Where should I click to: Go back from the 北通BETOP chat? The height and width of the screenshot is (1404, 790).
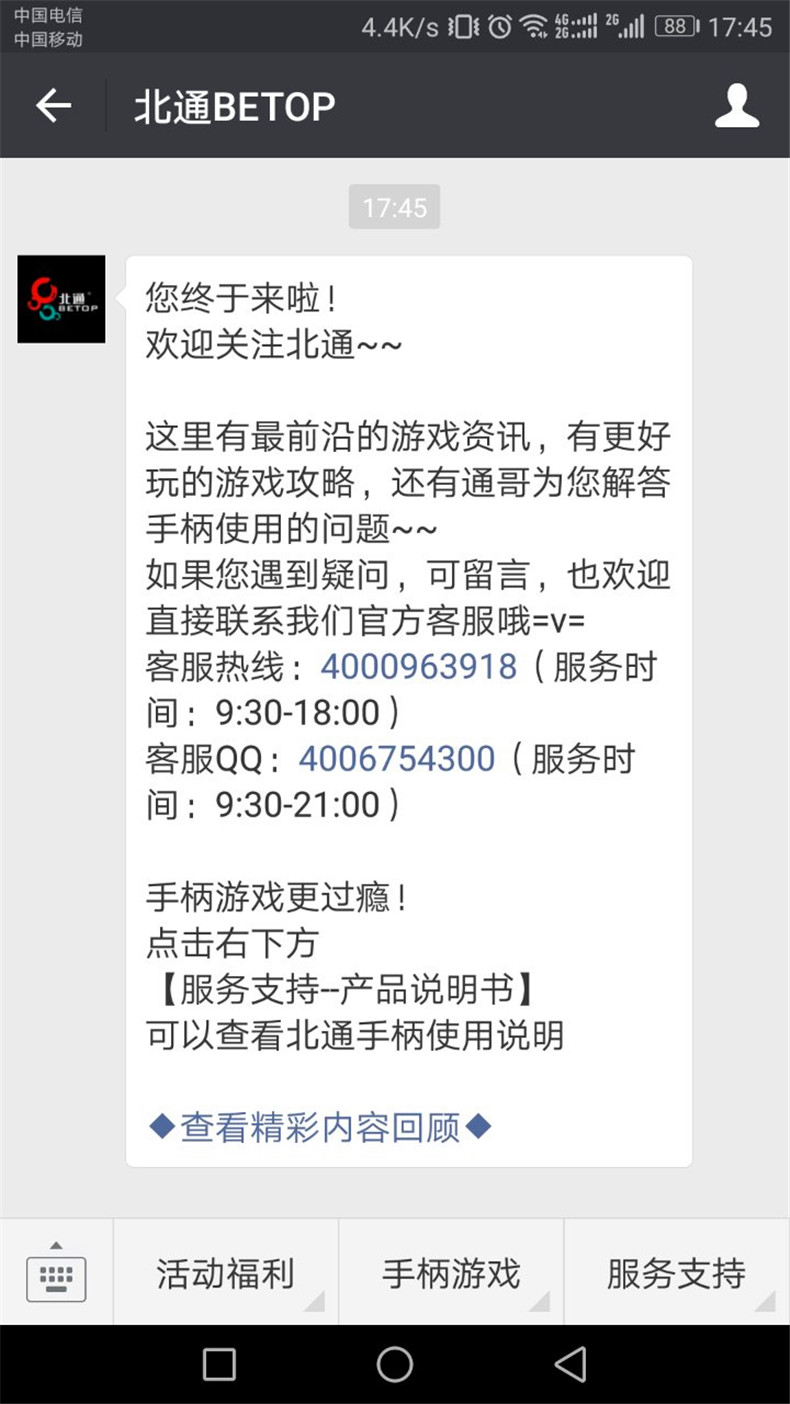click(53, 105)
